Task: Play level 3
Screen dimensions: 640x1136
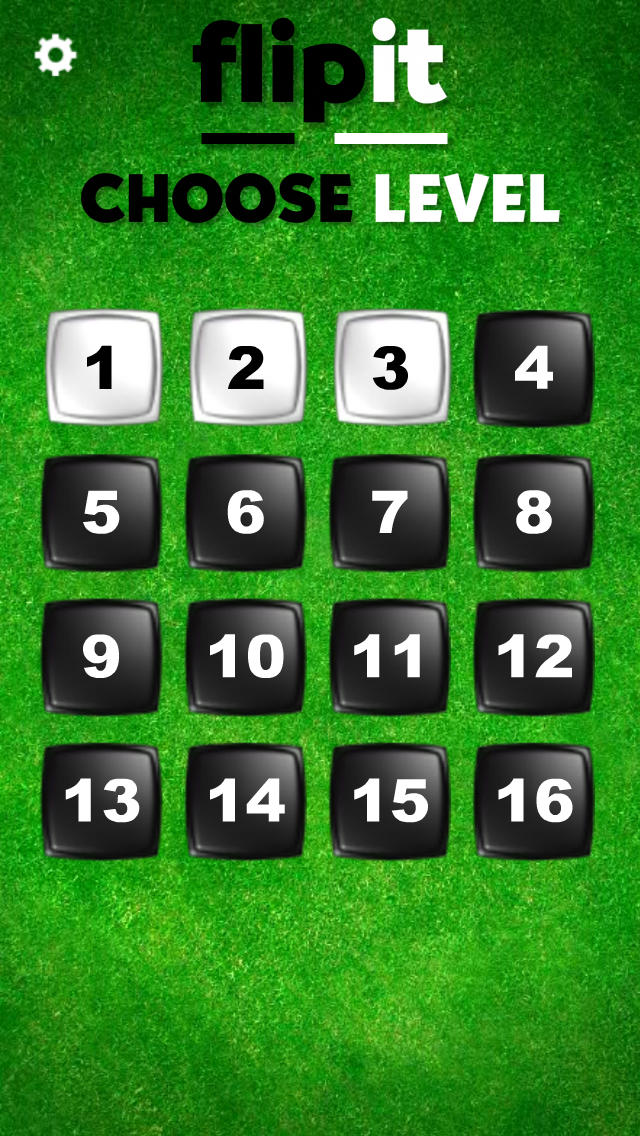Action: coord(391,367)
